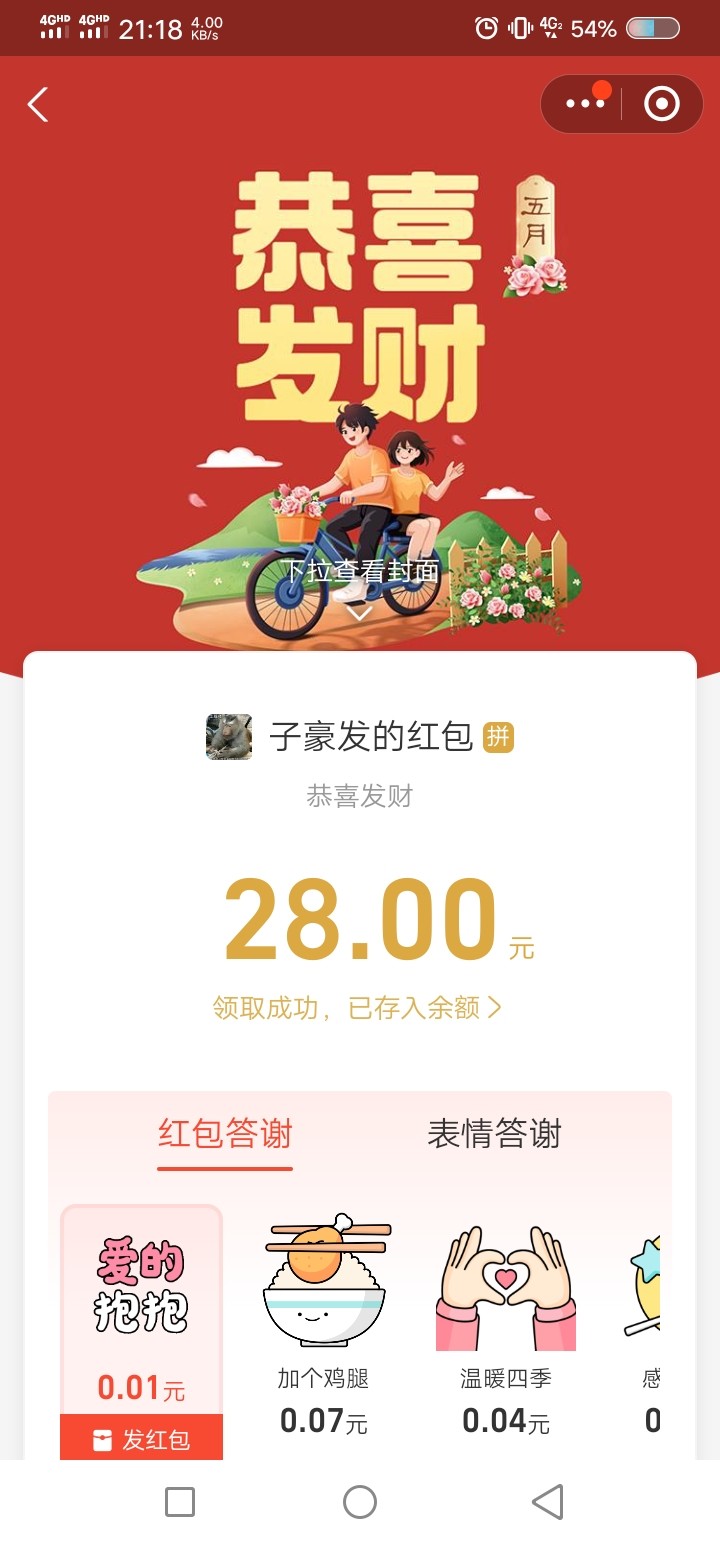Switch to the 表情答谢 tab
The width and height of the screenshot is (720, 1544).
(494, 1134)
